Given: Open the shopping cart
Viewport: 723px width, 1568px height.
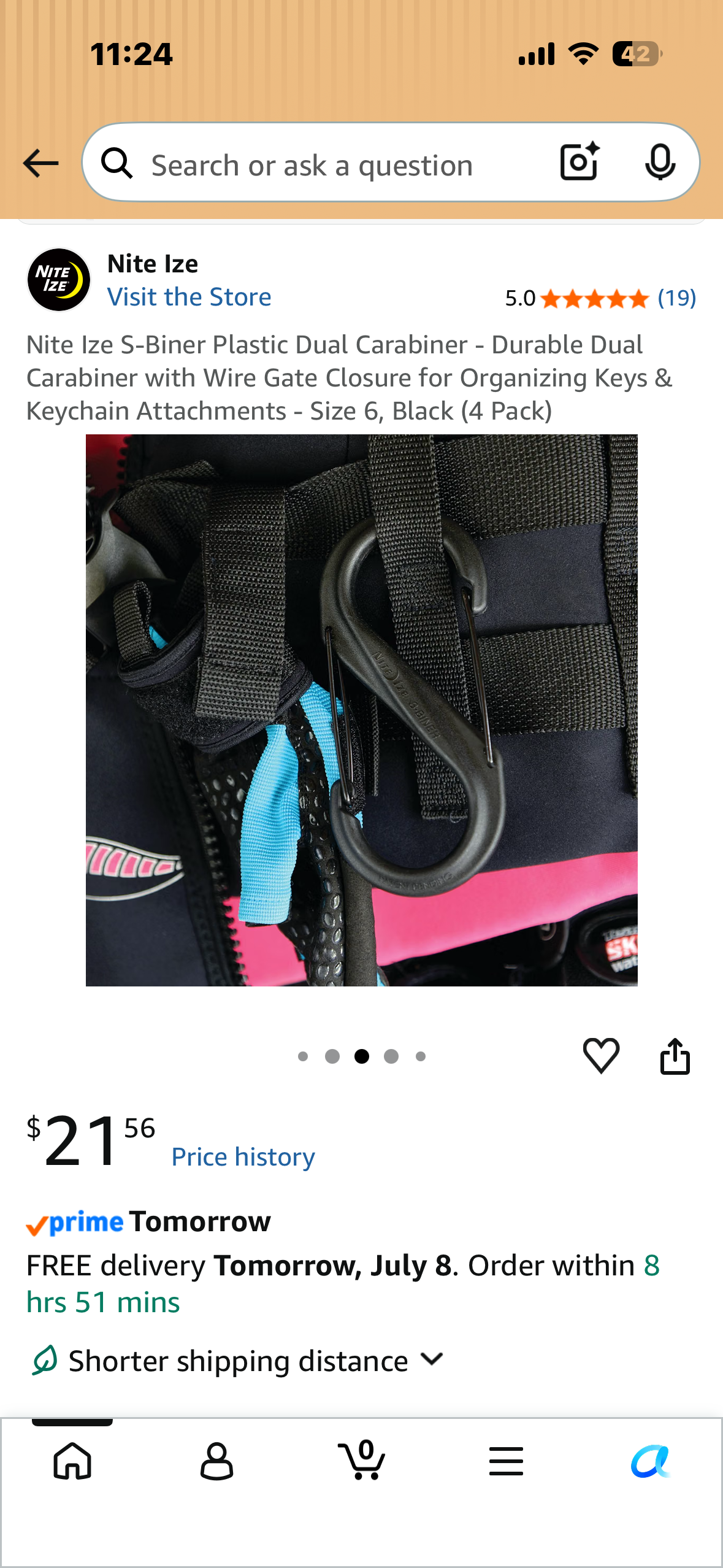Looking at the screenshot, I should point(362,1459).
